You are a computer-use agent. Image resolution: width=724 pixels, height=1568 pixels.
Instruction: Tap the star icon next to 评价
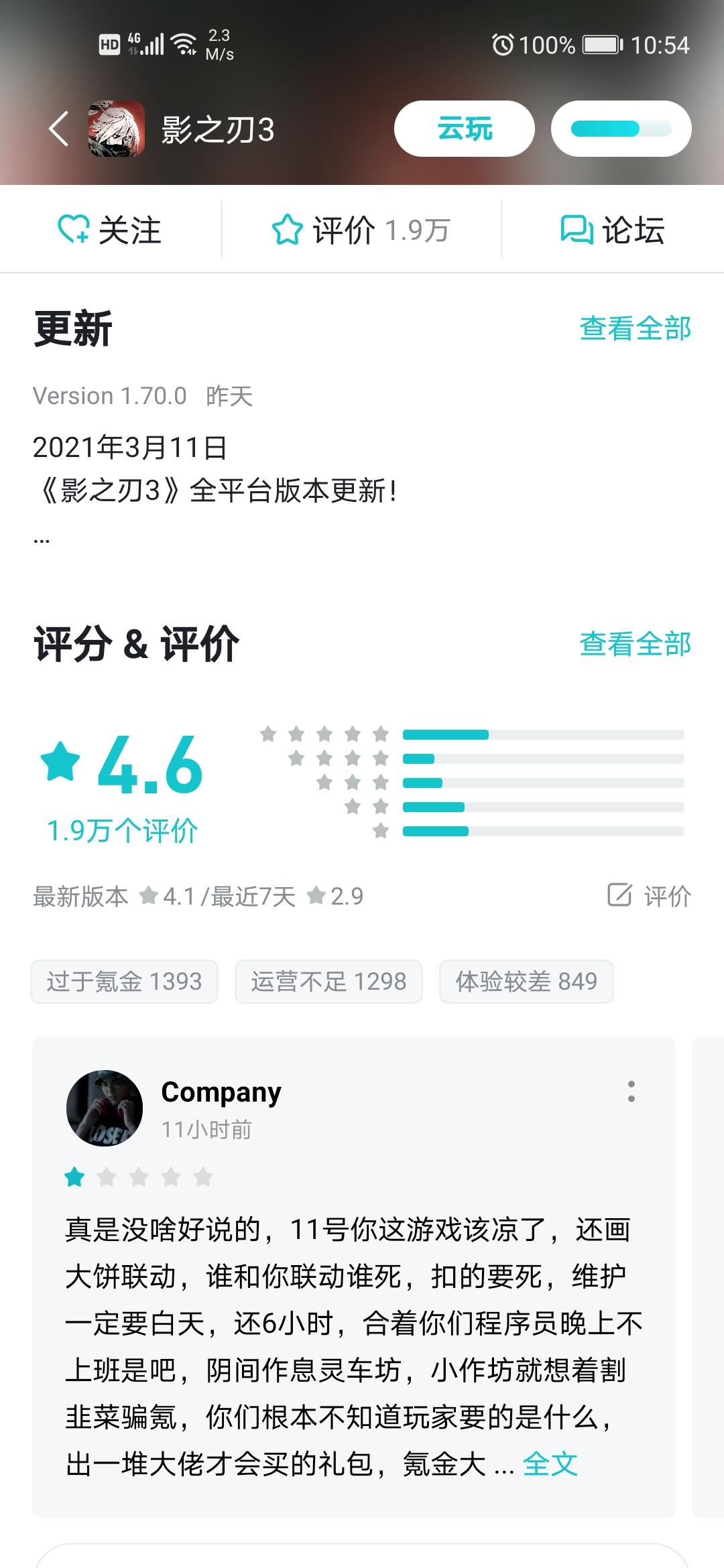(x=288, y=231)
